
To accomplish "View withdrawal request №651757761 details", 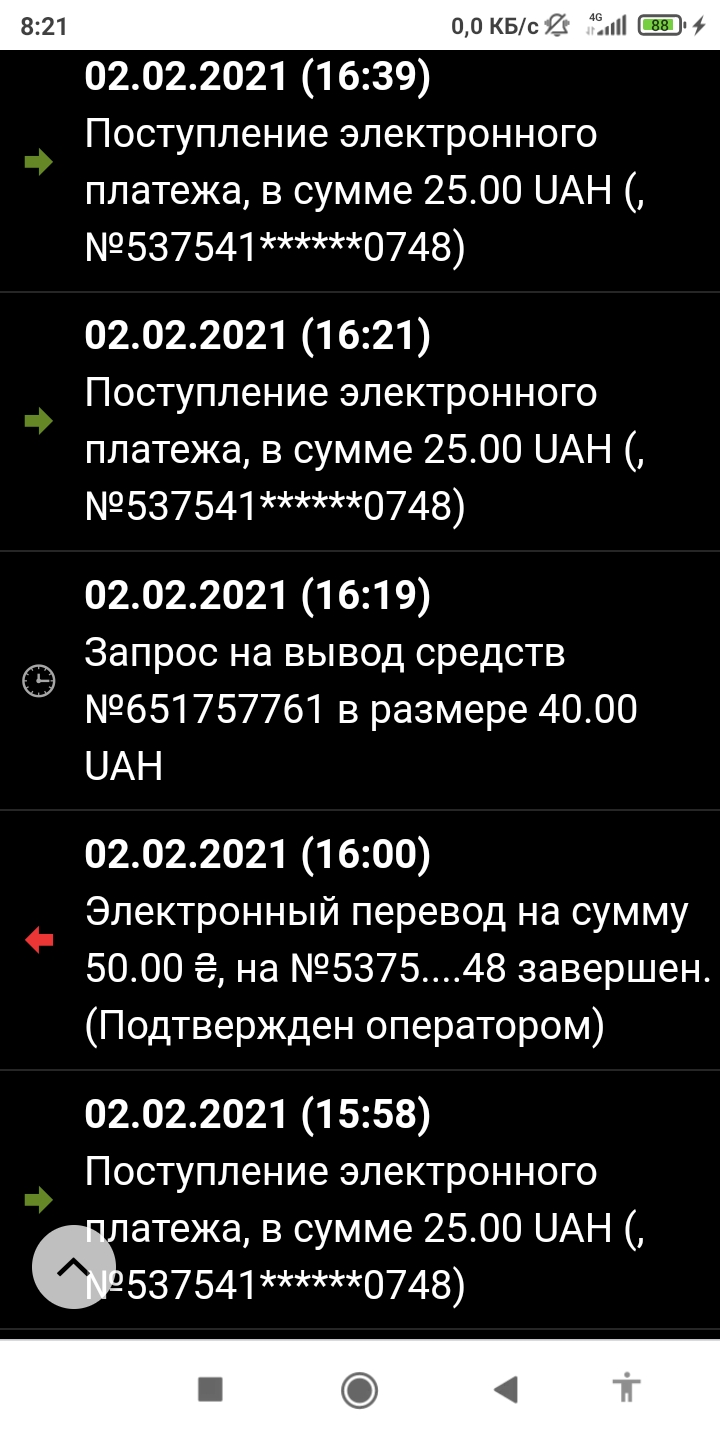I will [360, 681].
